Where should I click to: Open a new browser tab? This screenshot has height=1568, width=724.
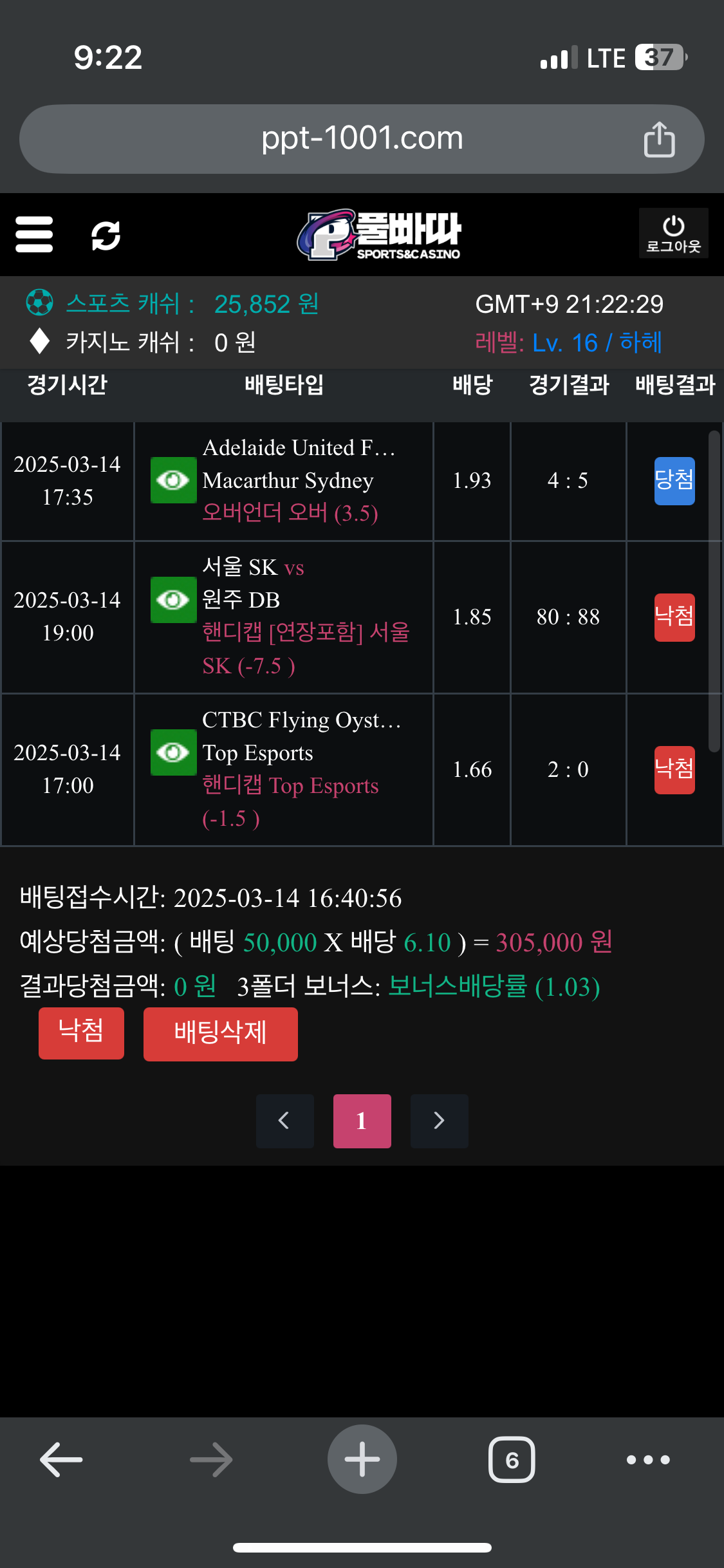tap(362, 1459)
